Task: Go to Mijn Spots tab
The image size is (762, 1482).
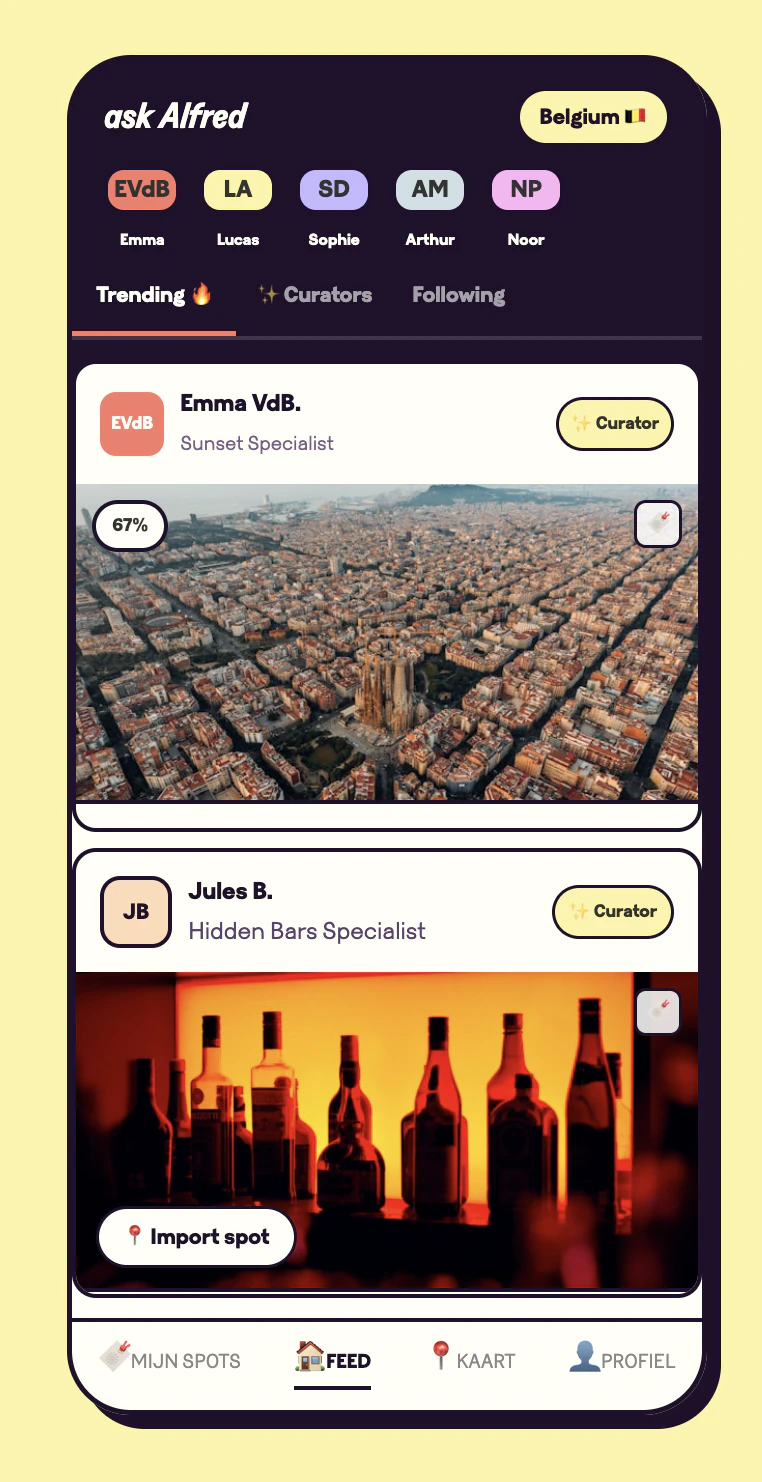Action: pyautogui.click(x=171, y=1360)
